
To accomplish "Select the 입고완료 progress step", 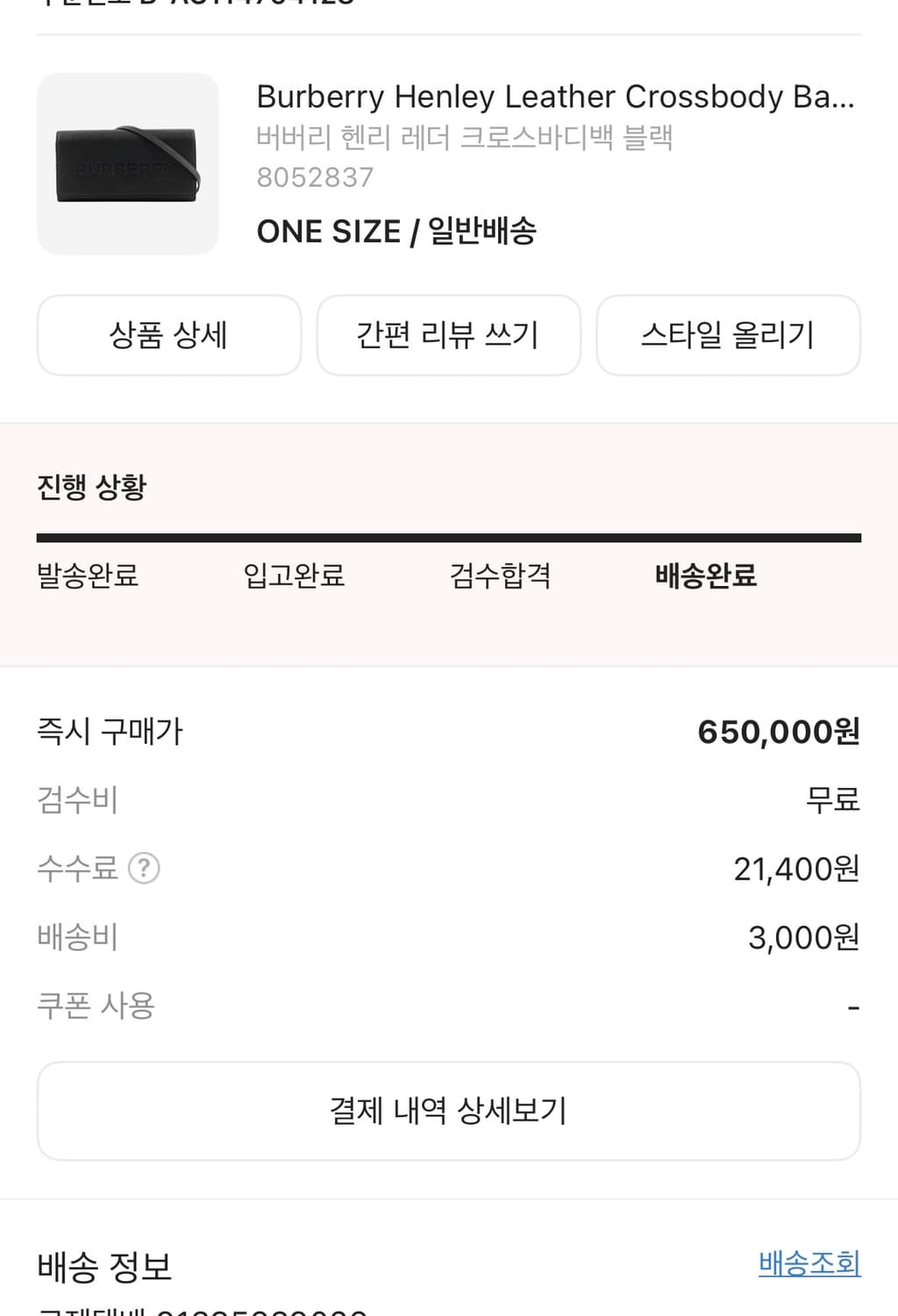I will 293,576.
